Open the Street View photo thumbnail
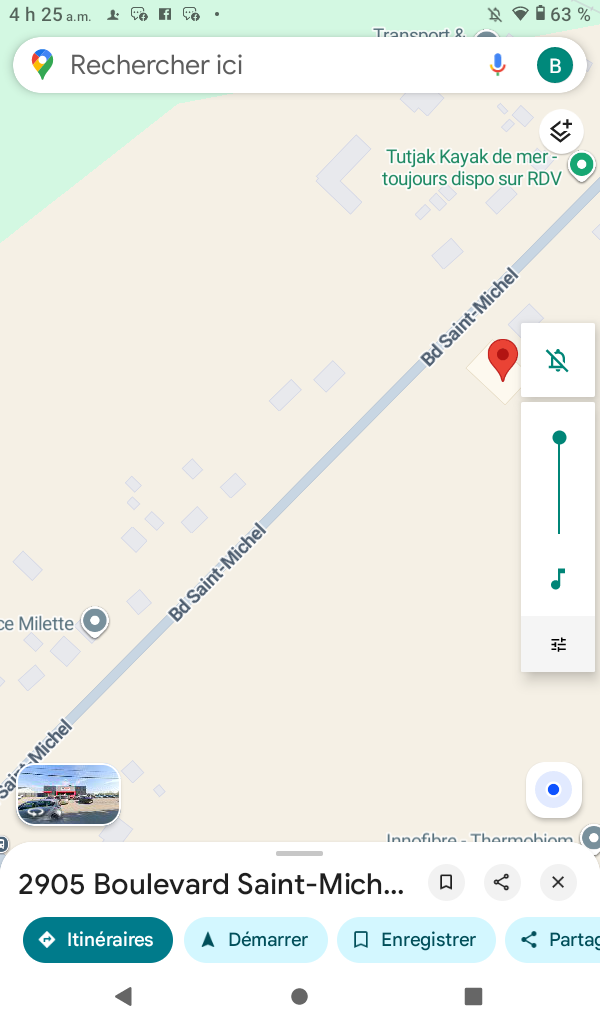600x1024 pixels. pyautogui.click(x=68, y=795)
